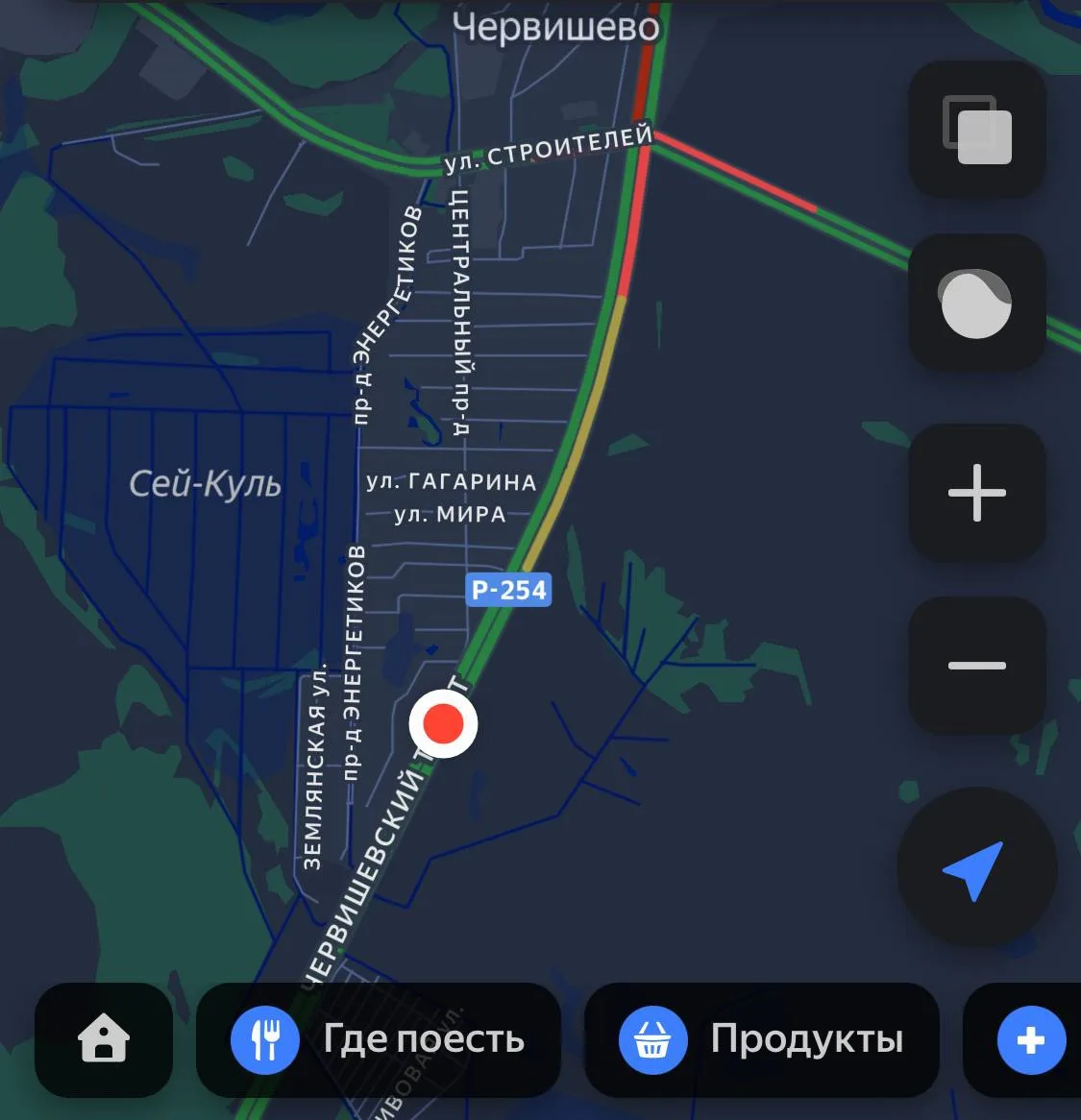Tap the round Alice voice assistant button
Screen dimensions: 1081x1120
[976, 303]
